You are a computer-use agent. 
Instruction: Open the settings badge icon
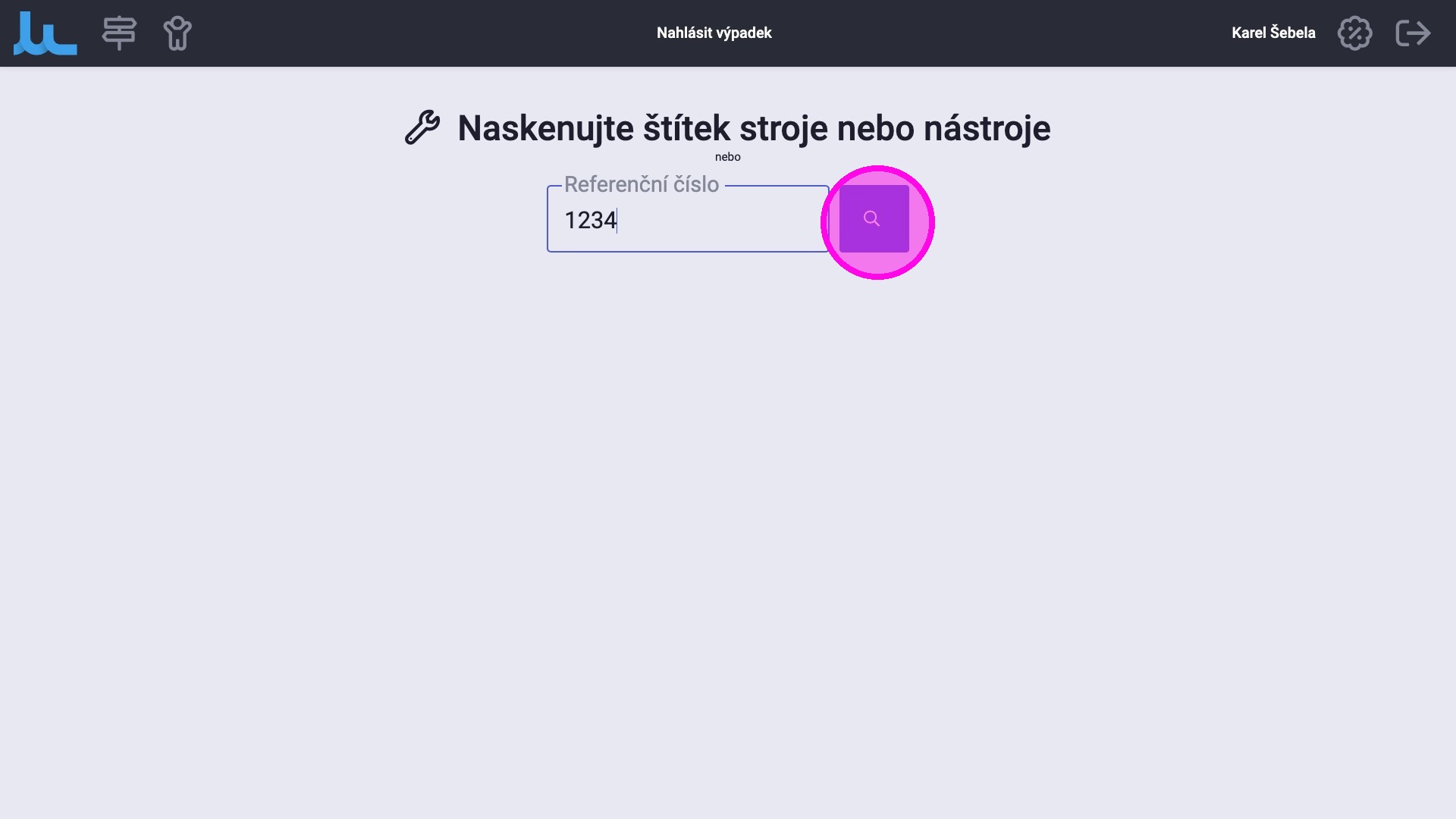click(x=1354, y=33)
